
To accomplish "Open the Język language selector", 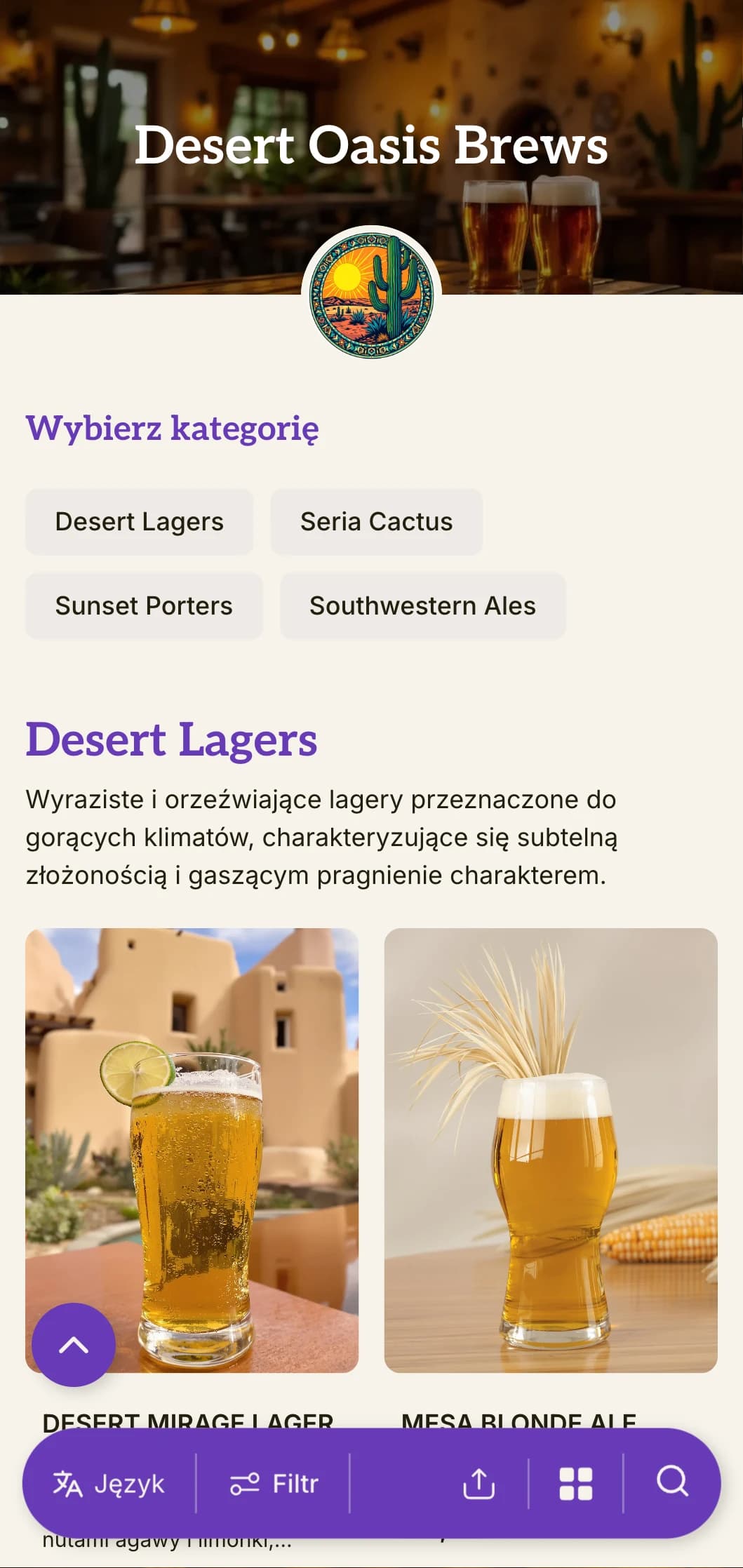I will point(109,1484).
